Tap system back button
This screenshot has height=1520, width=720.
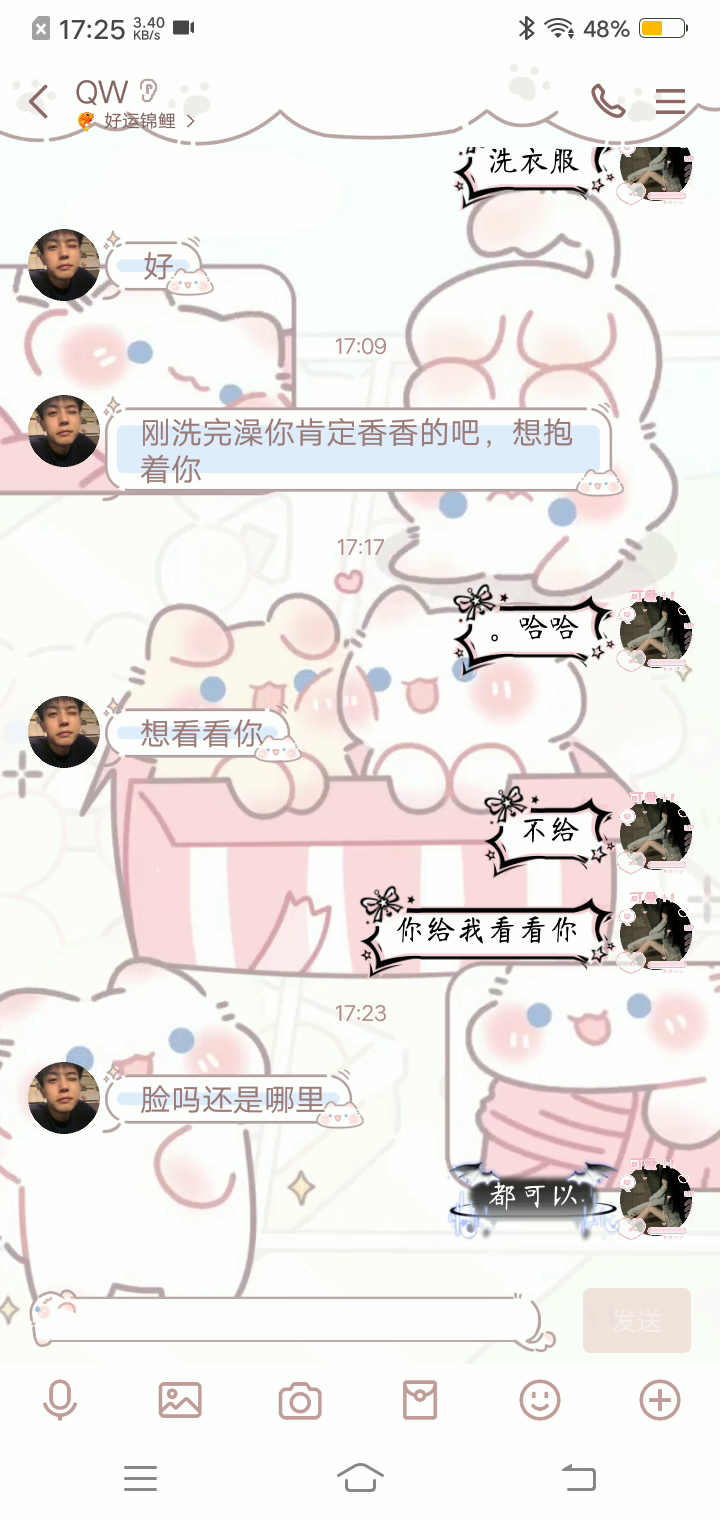click(x=578, y=1477)
